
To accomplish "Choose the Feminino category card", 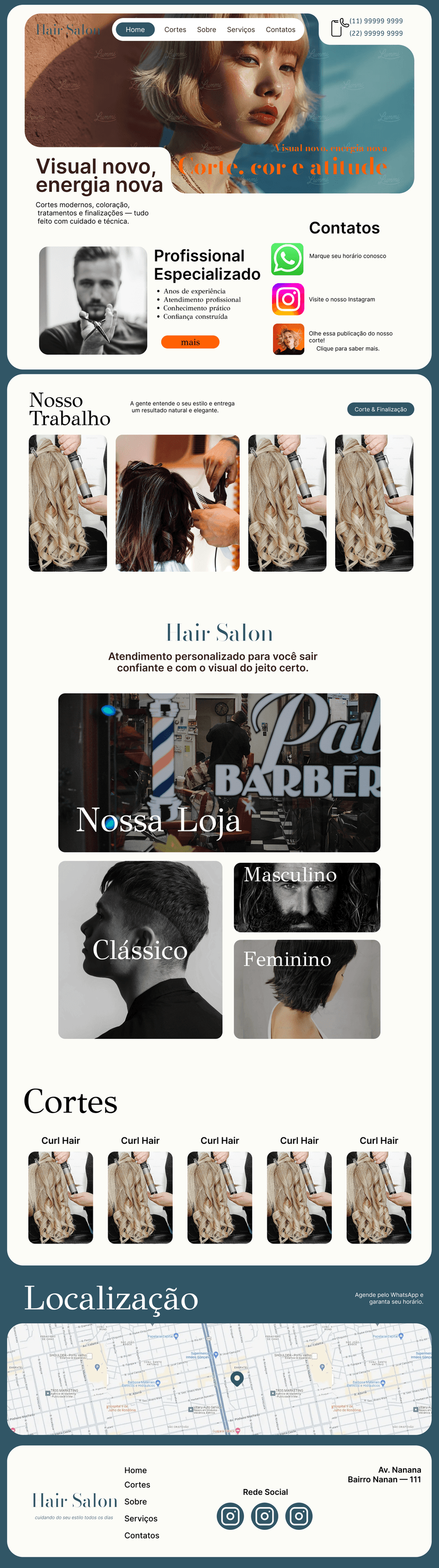I will (x=307, y=988).
